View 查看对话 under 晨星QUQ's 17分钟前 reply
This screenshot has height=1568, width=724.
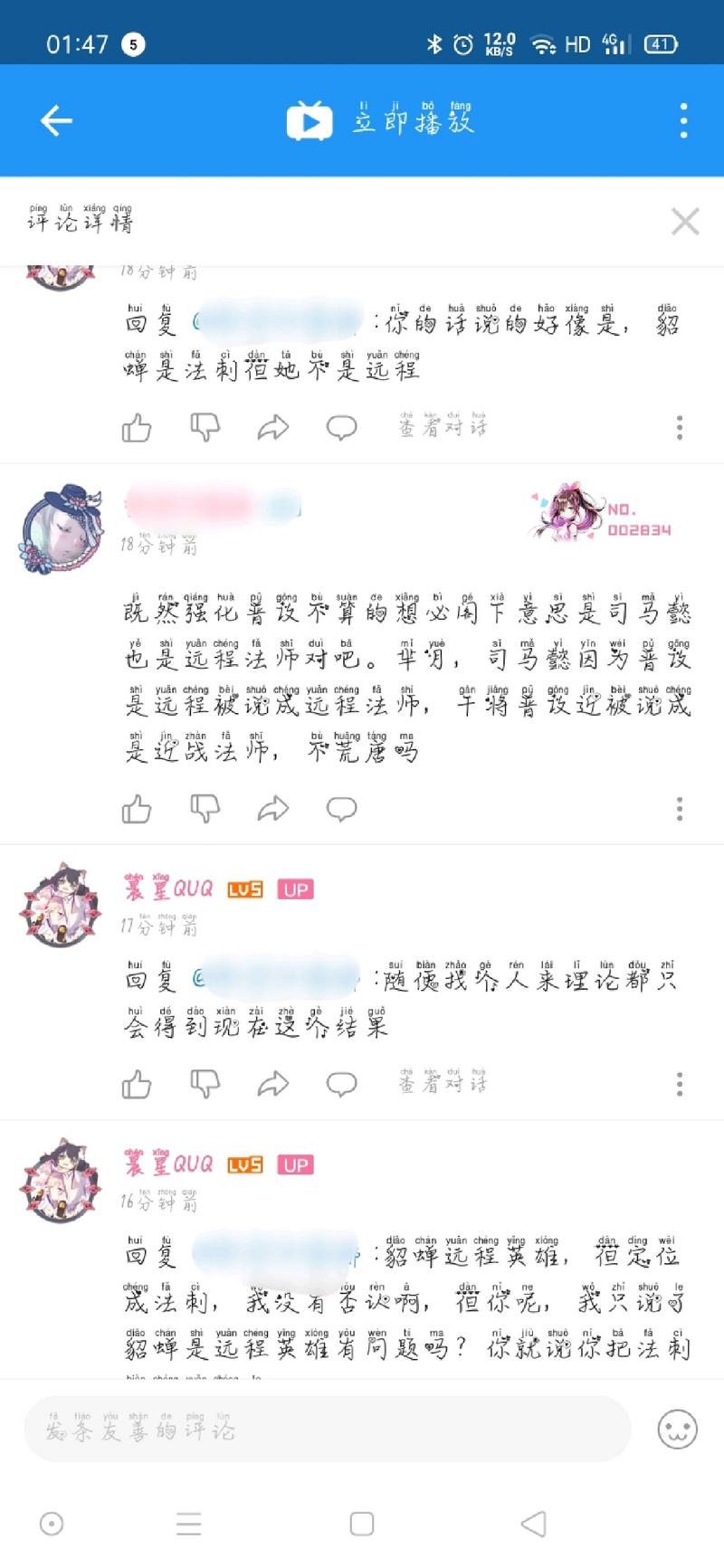pyautogui.click(x=443, y=1083)
